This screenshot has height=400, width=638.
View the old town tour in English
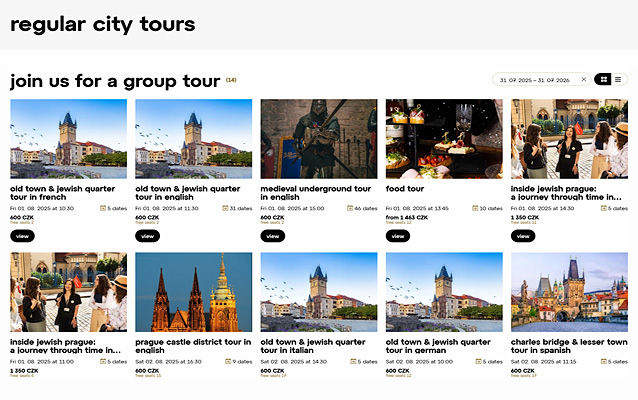[x=147, y=236]
